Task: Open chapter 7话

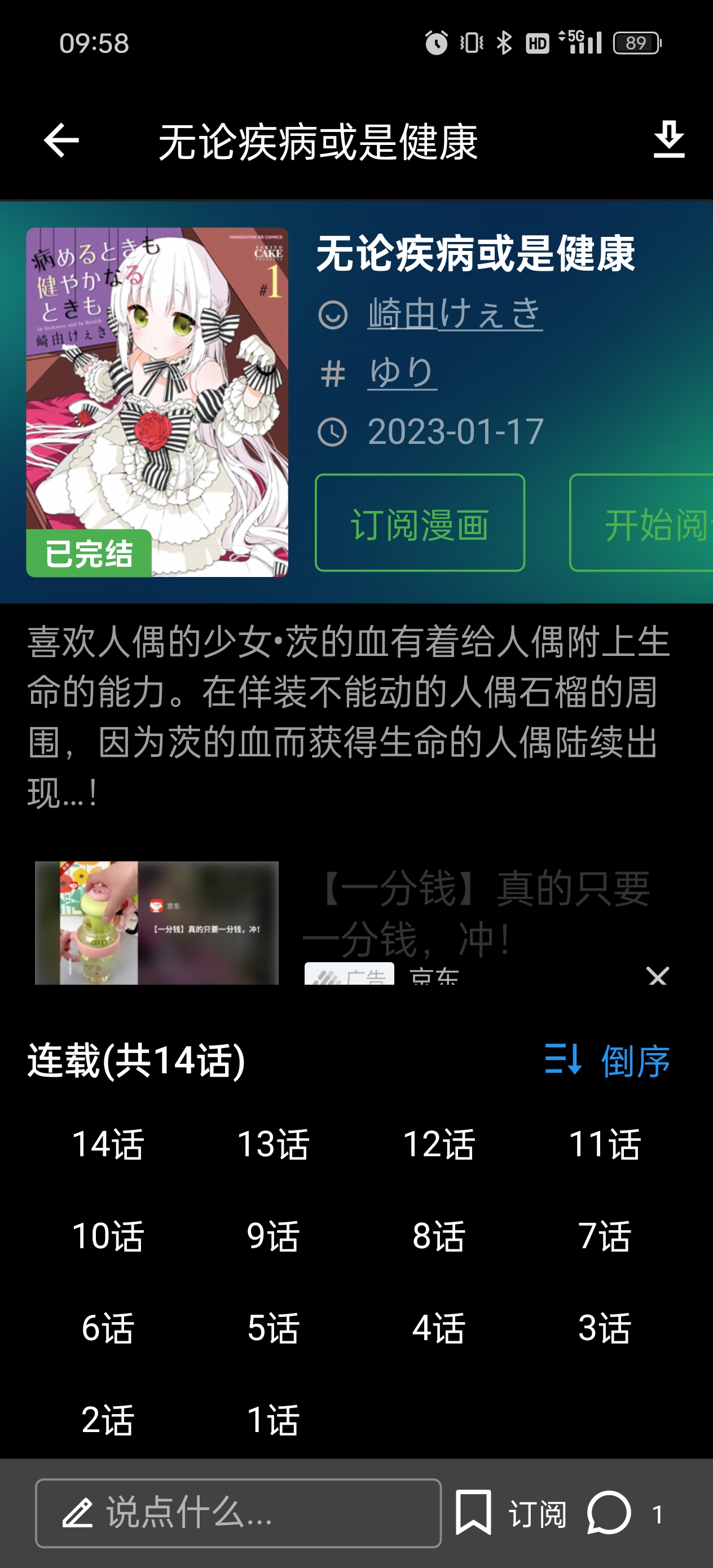Action: (x=604, y=1236)
